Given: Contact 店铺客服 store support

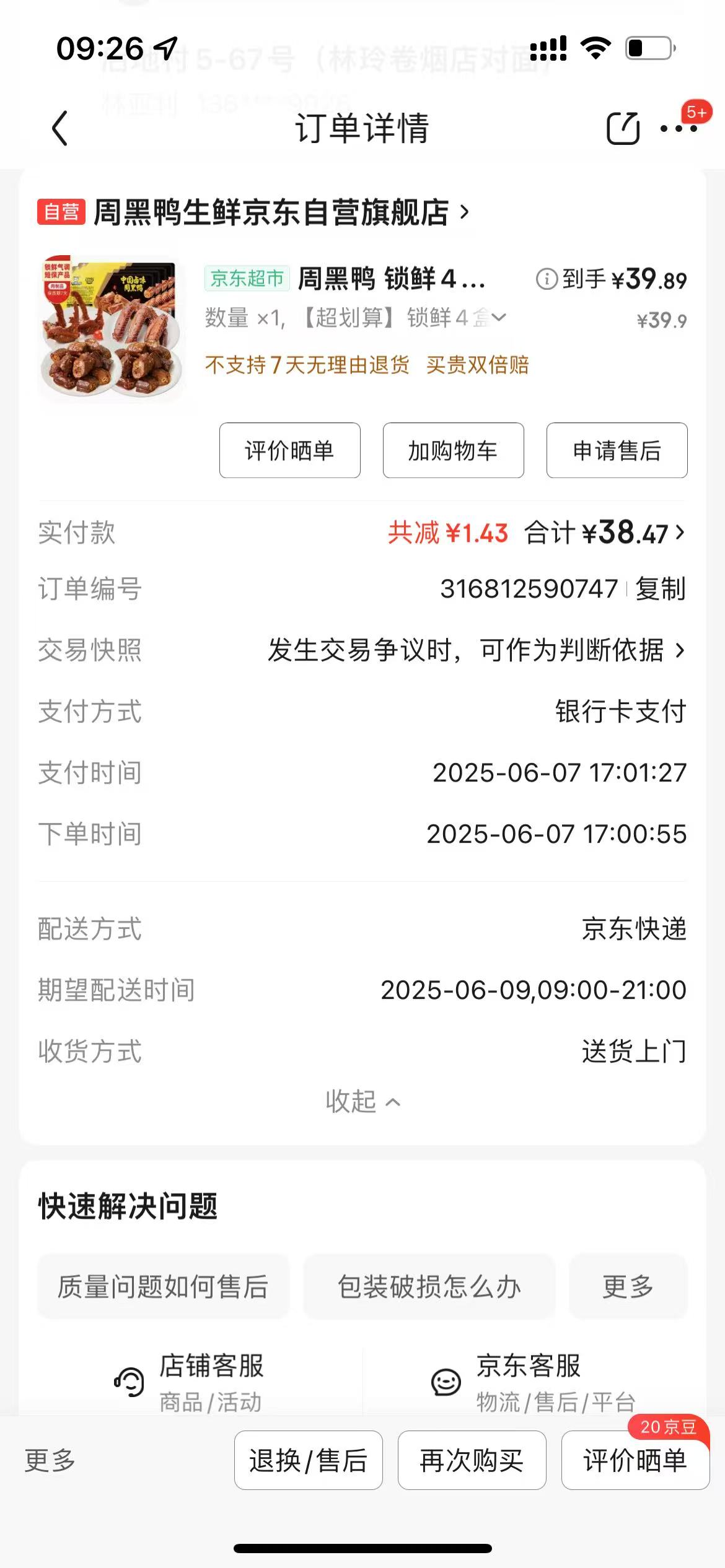Looking at the screenshot, I should pyautogui.click(x=190, y=1382).
